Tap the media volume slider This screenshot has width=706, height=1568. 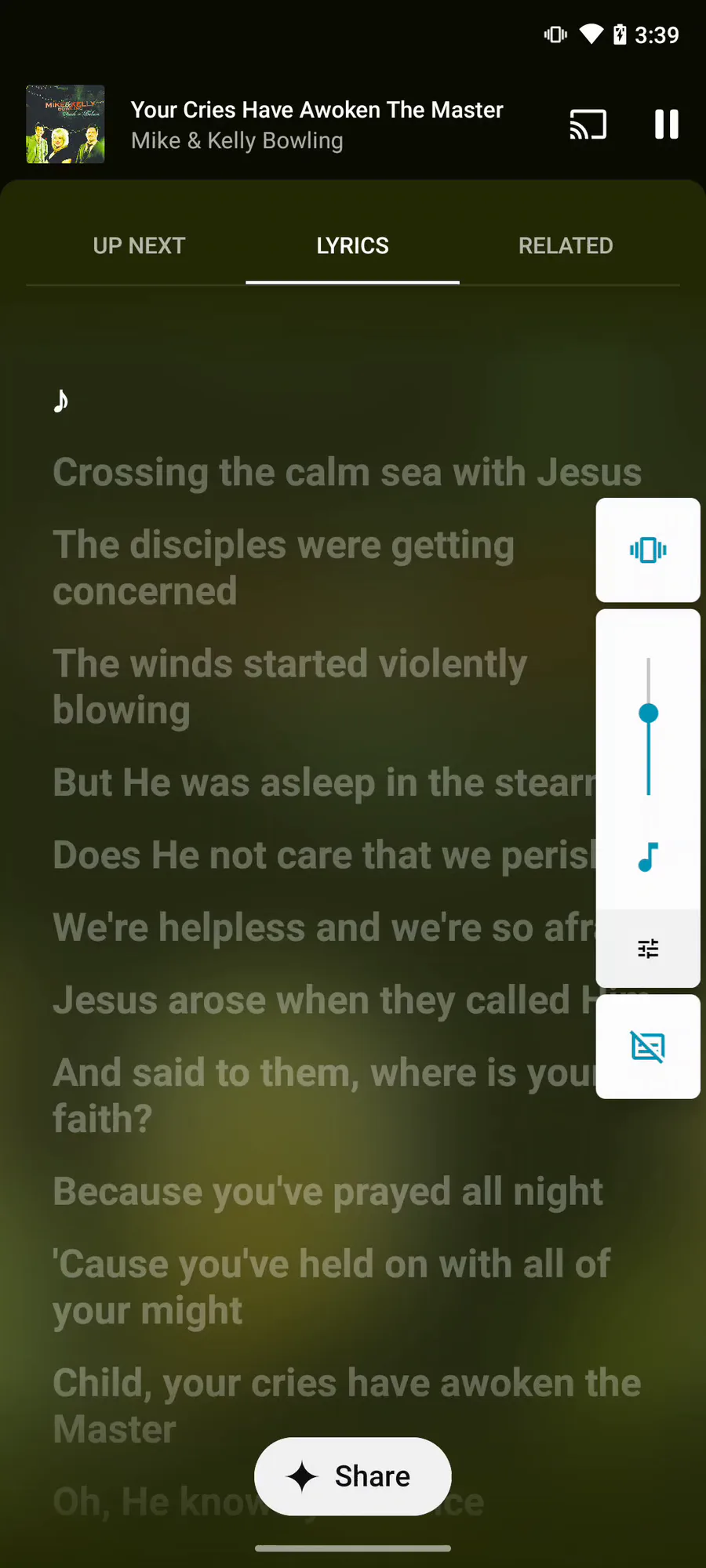[648, 726]
